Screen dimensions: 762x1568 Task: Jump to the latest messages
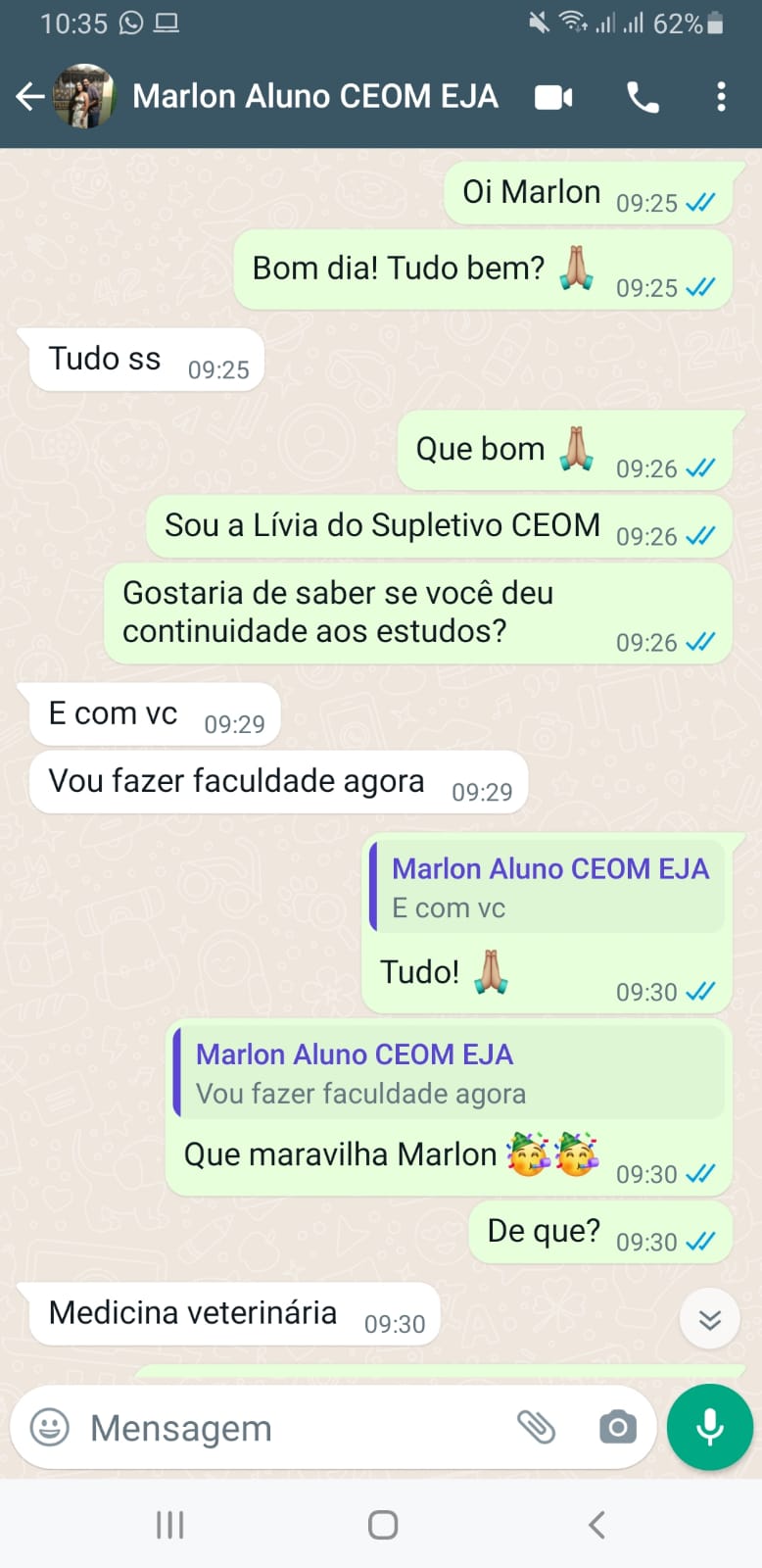pyautogui.click(x=709, y=1320)
